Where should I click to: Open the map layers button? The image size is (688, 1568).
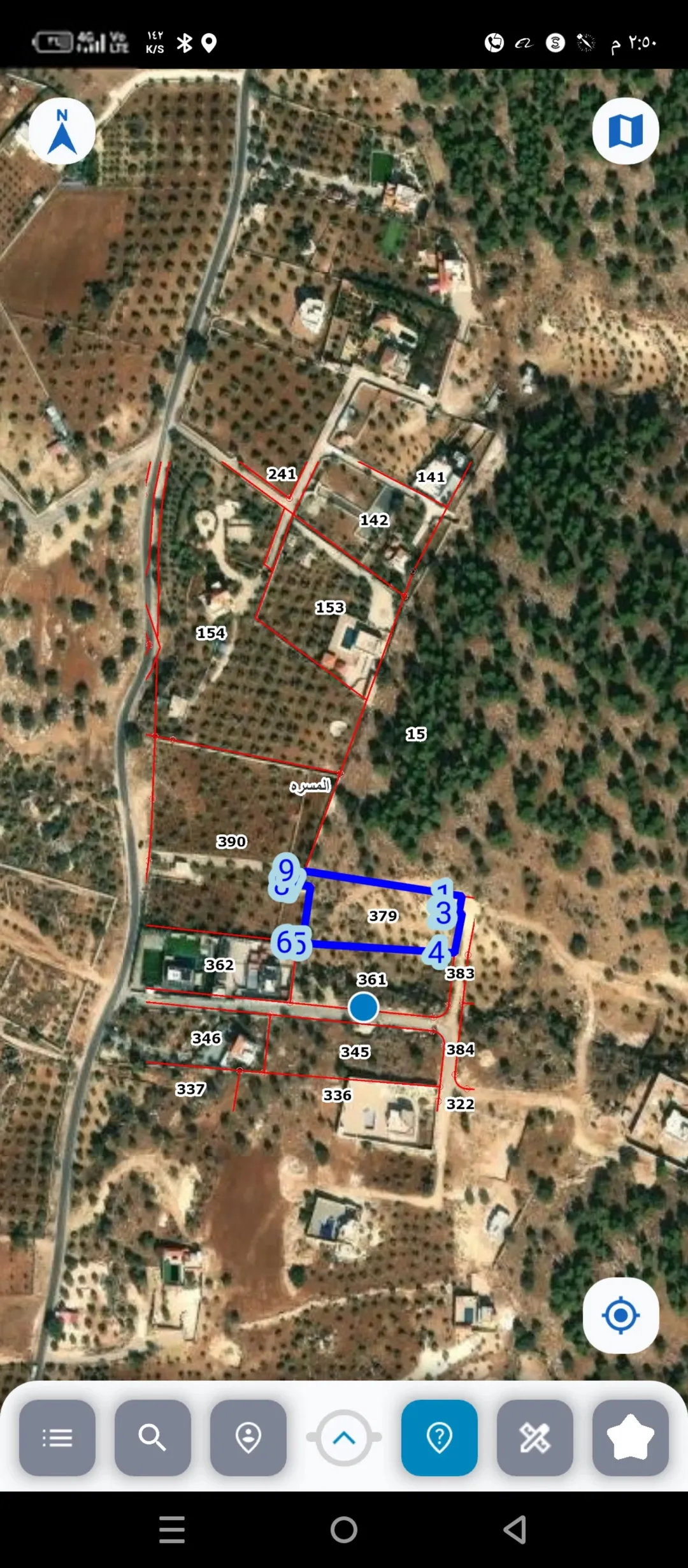pyautogui.click(x=626, y=131)
